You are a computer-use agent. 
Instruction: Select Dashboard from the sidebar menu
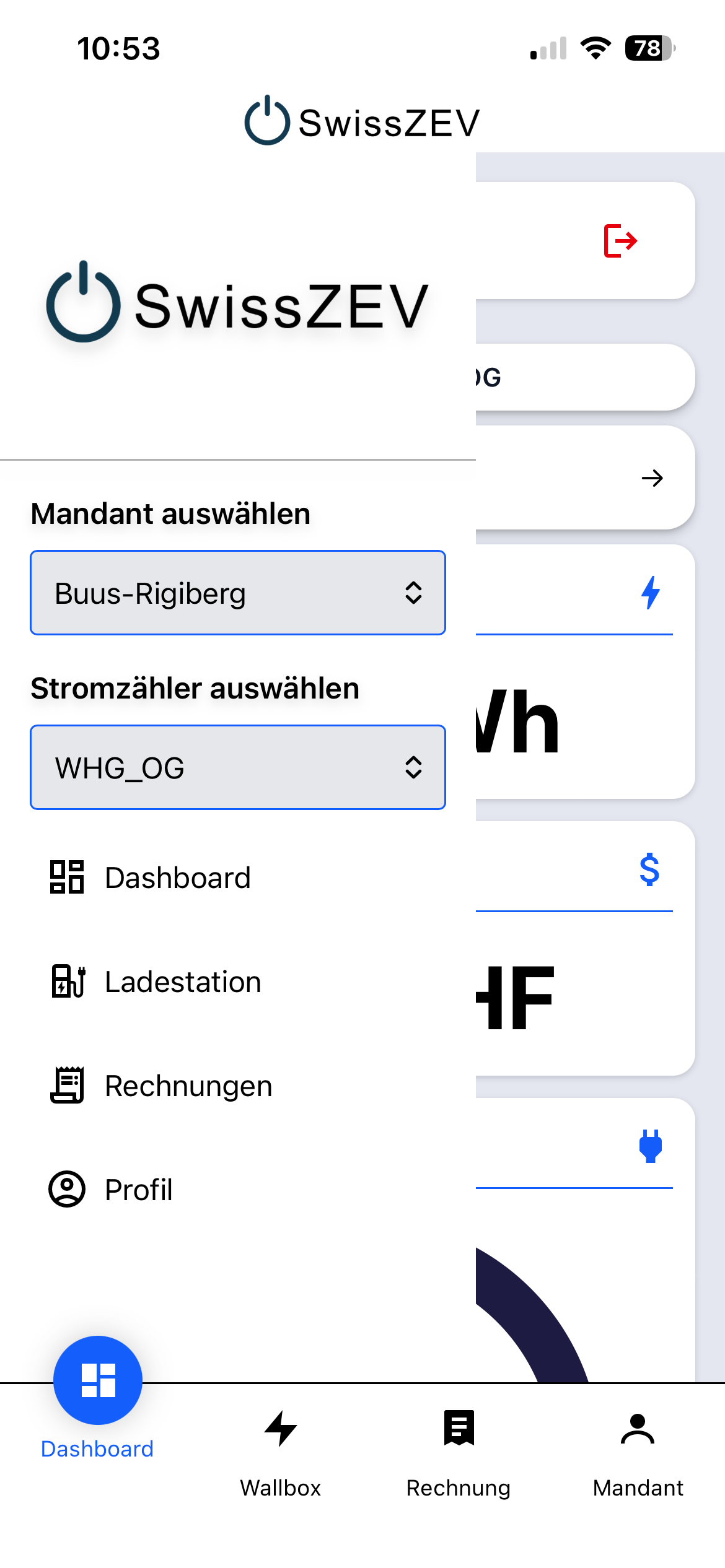(x=178, y=878)
